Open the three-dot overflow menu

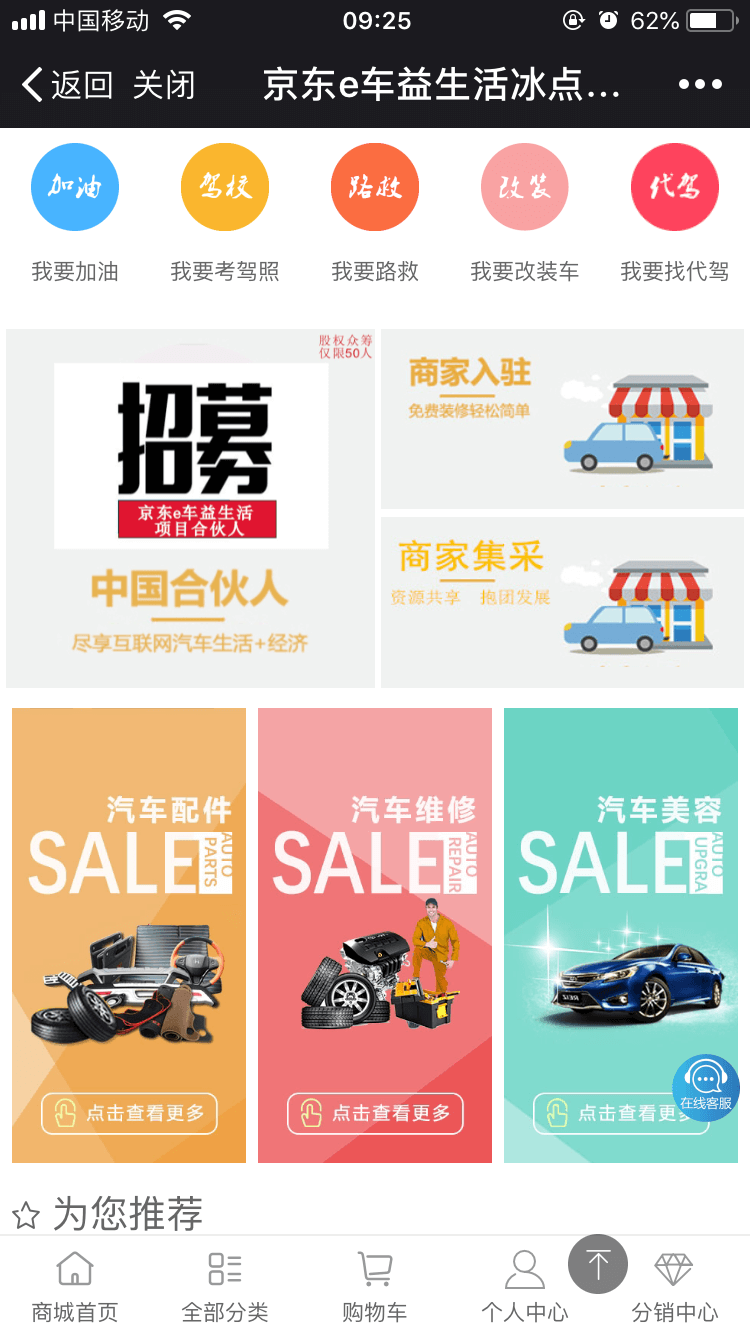click(699, 85)
